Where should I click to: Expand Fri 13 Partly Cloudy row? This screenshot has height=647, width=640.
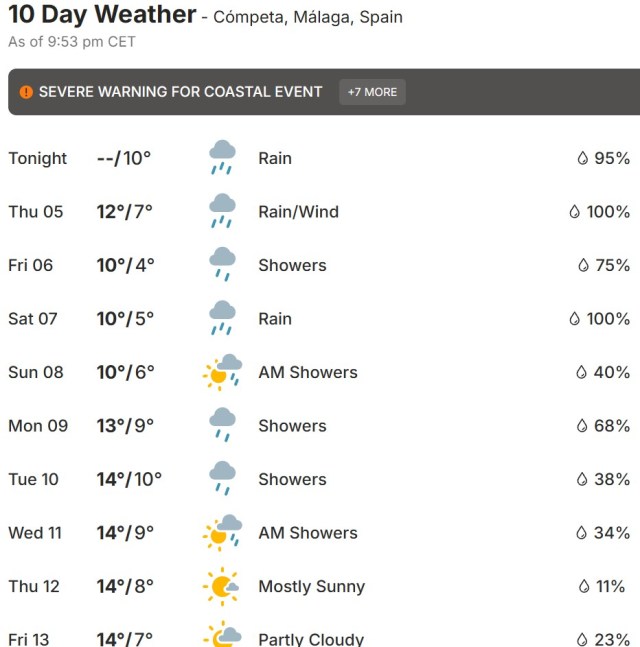pos(320,638)
